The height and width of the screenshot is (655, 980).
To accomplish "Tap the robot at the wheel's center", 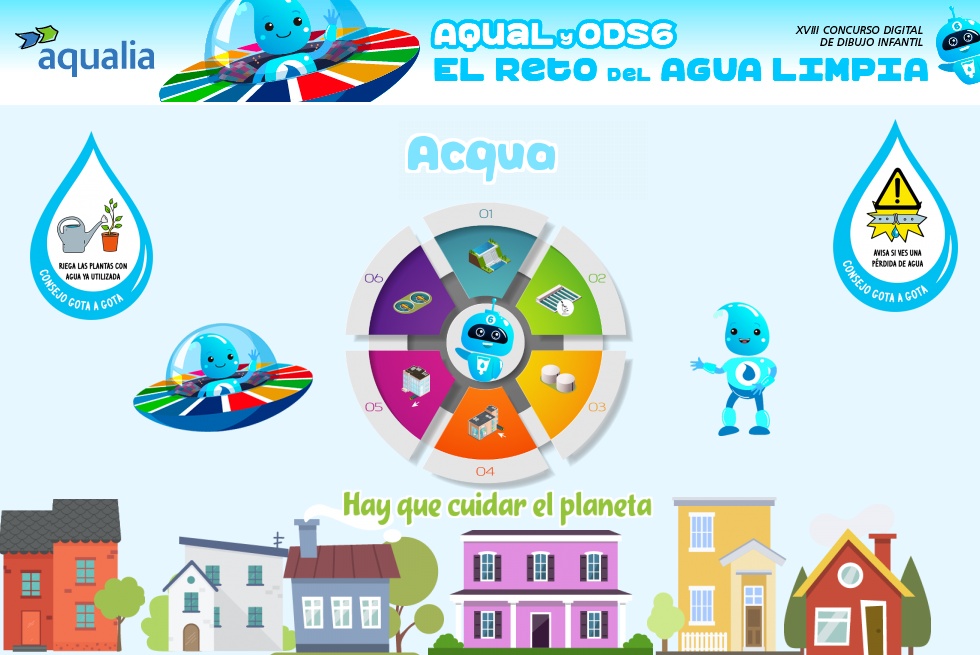I will (487, 340).
